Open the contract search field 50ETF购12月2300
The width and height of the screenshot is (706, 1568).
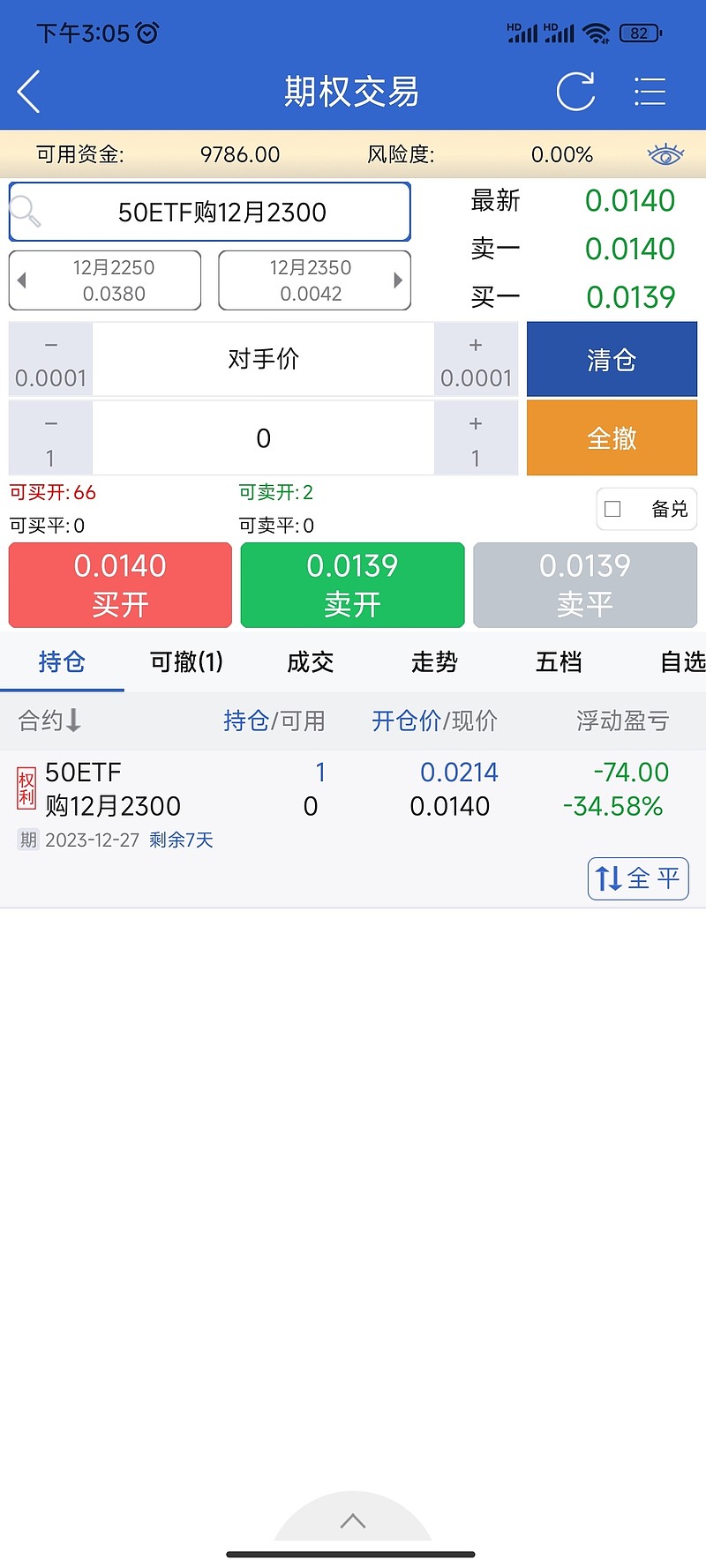[210, 212]
